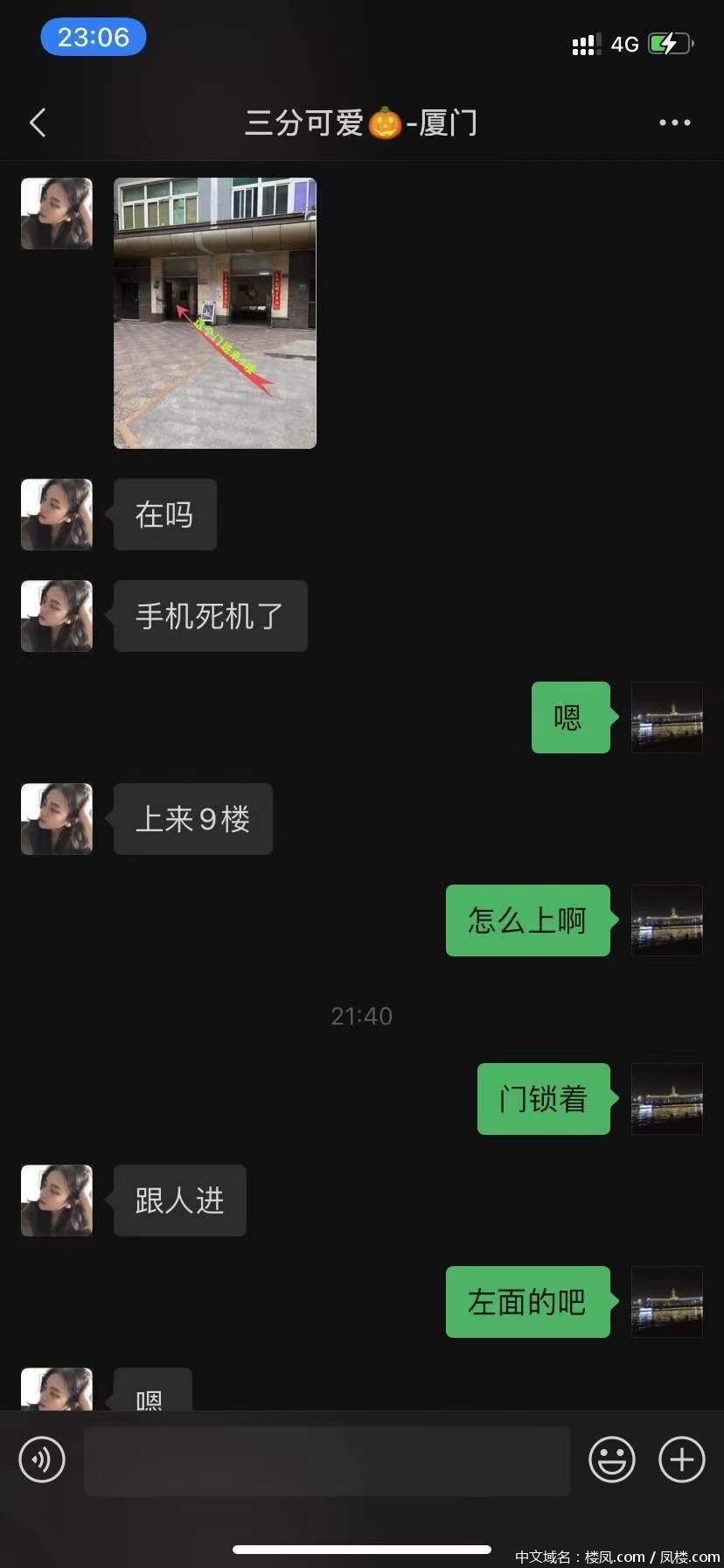Select the 左面的吧 green bubble
The width and height of the screenshot is (724, 1568).
point(528,1302)
